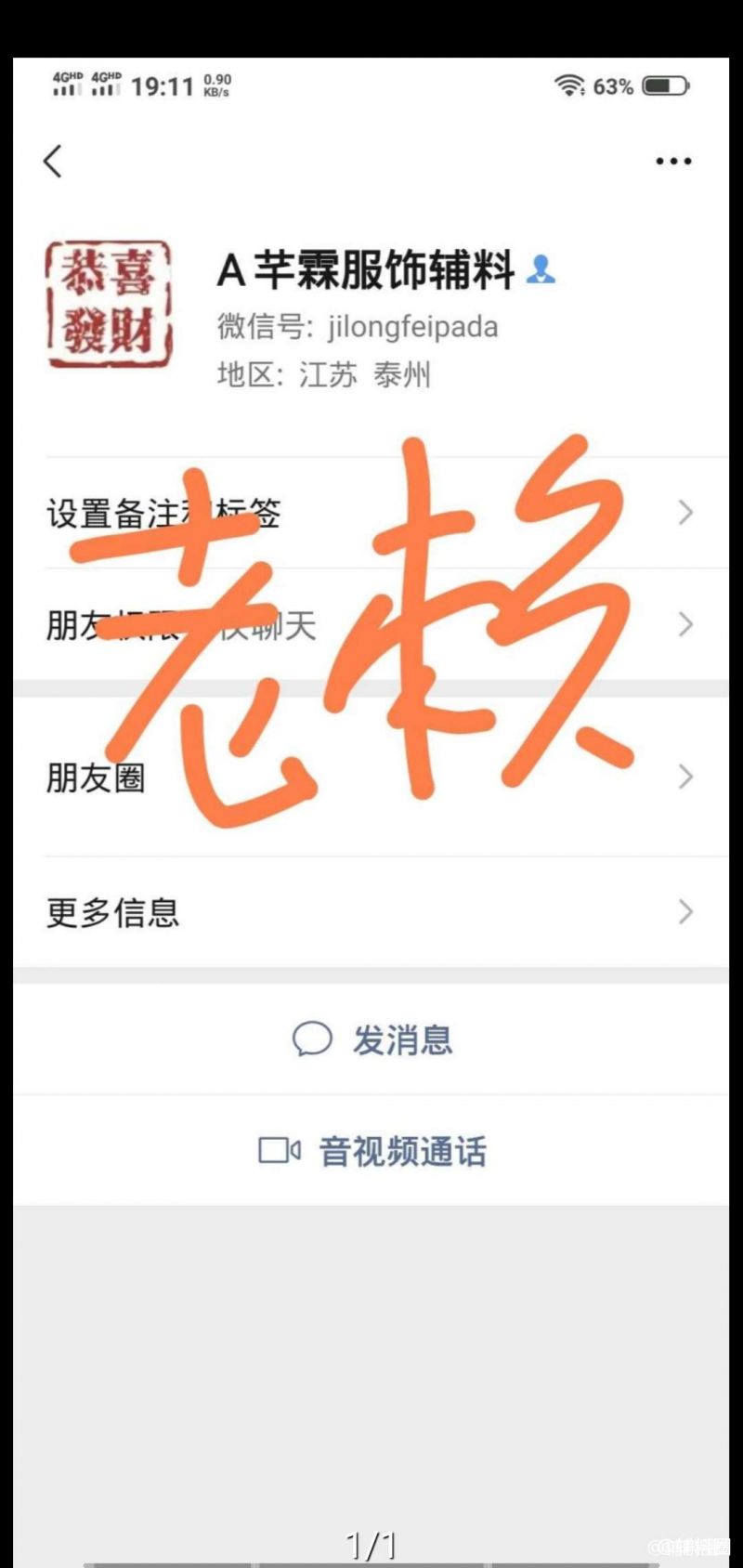Open 设置备注和标签 row
743x1568 pixels.
tap(371, 512)
